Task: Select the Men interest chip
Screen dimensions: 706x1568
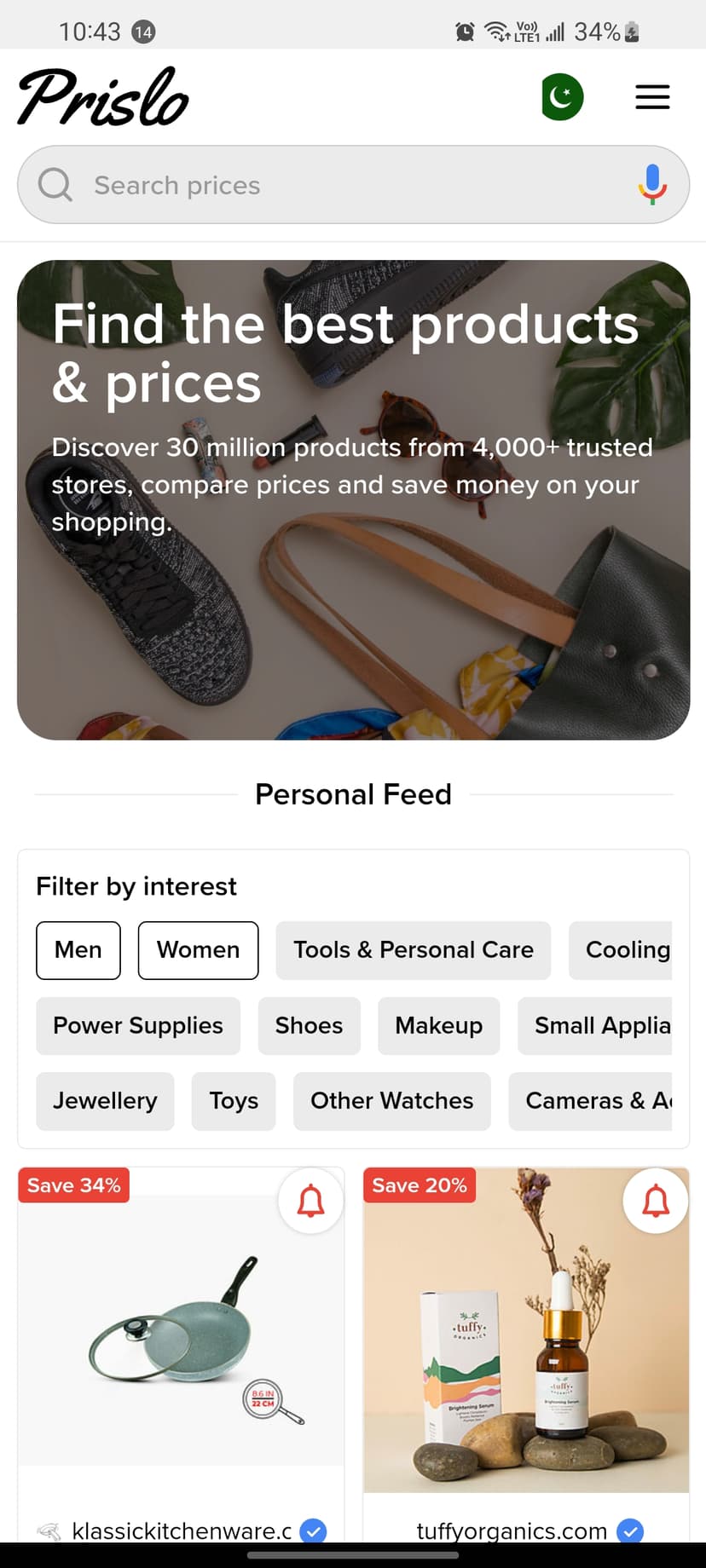Action: pos(78,950)
